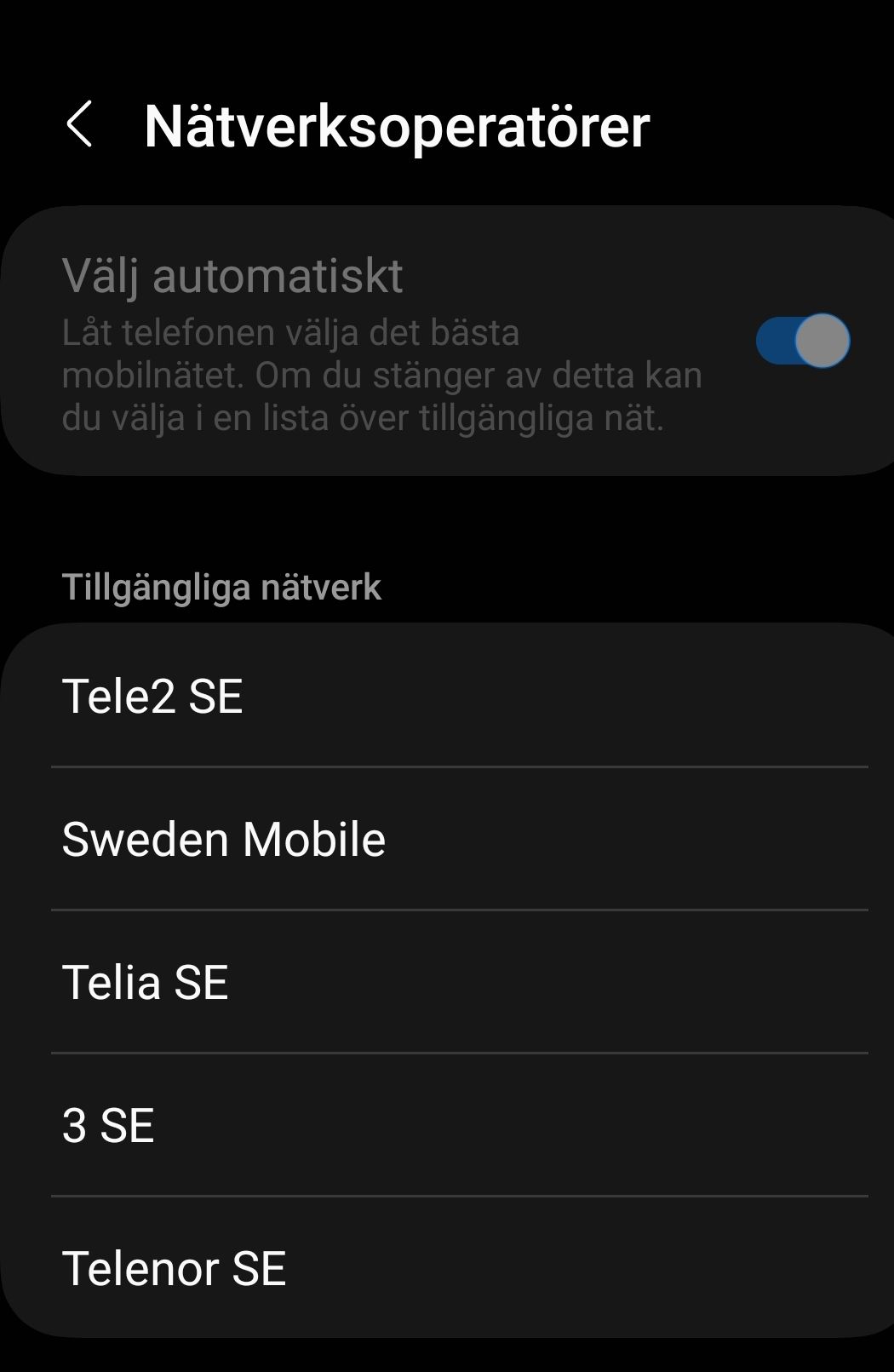
Task: Go back from Nätverksoperatörer
Action: coord(79,125)
